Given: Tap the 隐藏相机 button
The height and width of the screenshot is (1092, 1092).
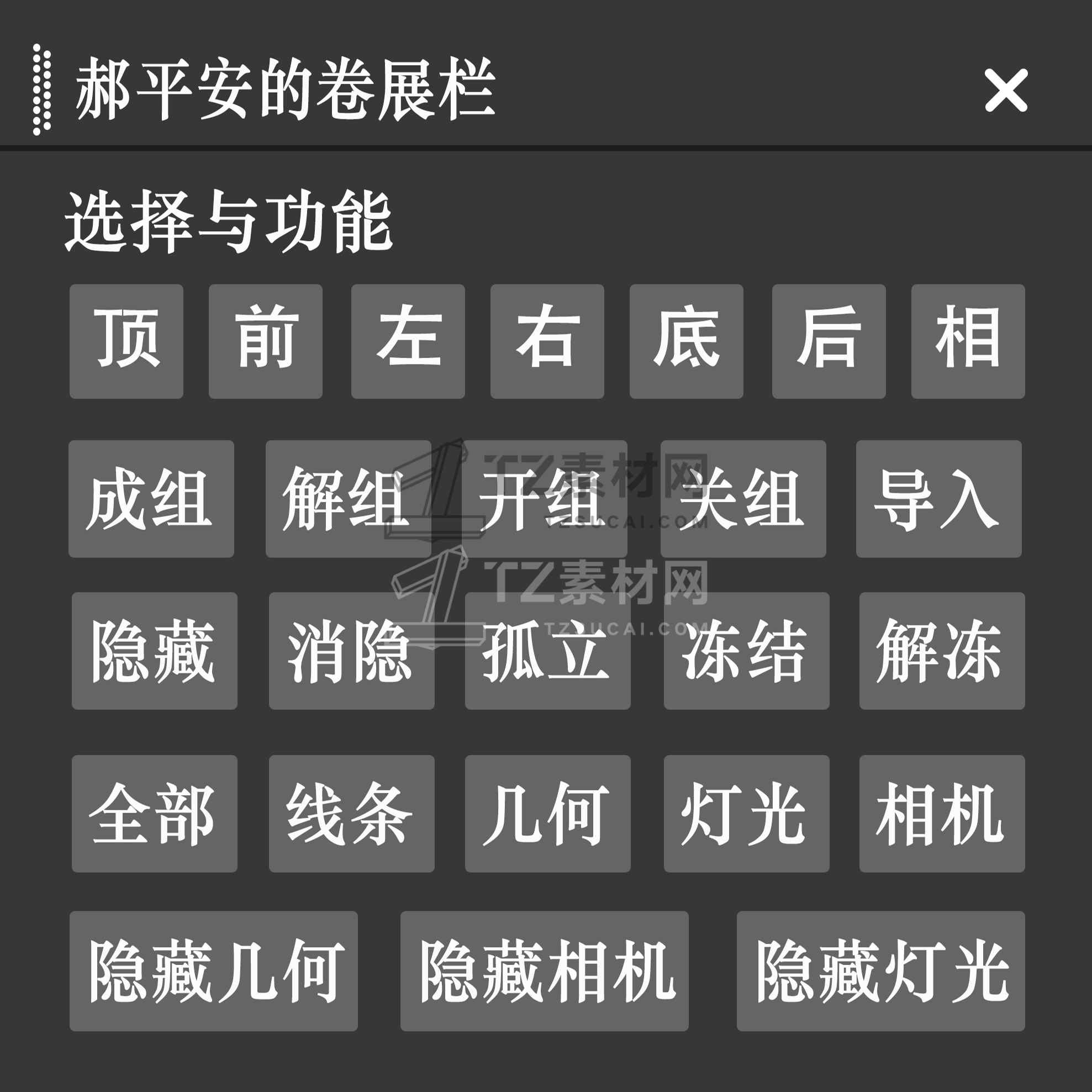Looking at the screenshot, I should (x=544, y=971).
